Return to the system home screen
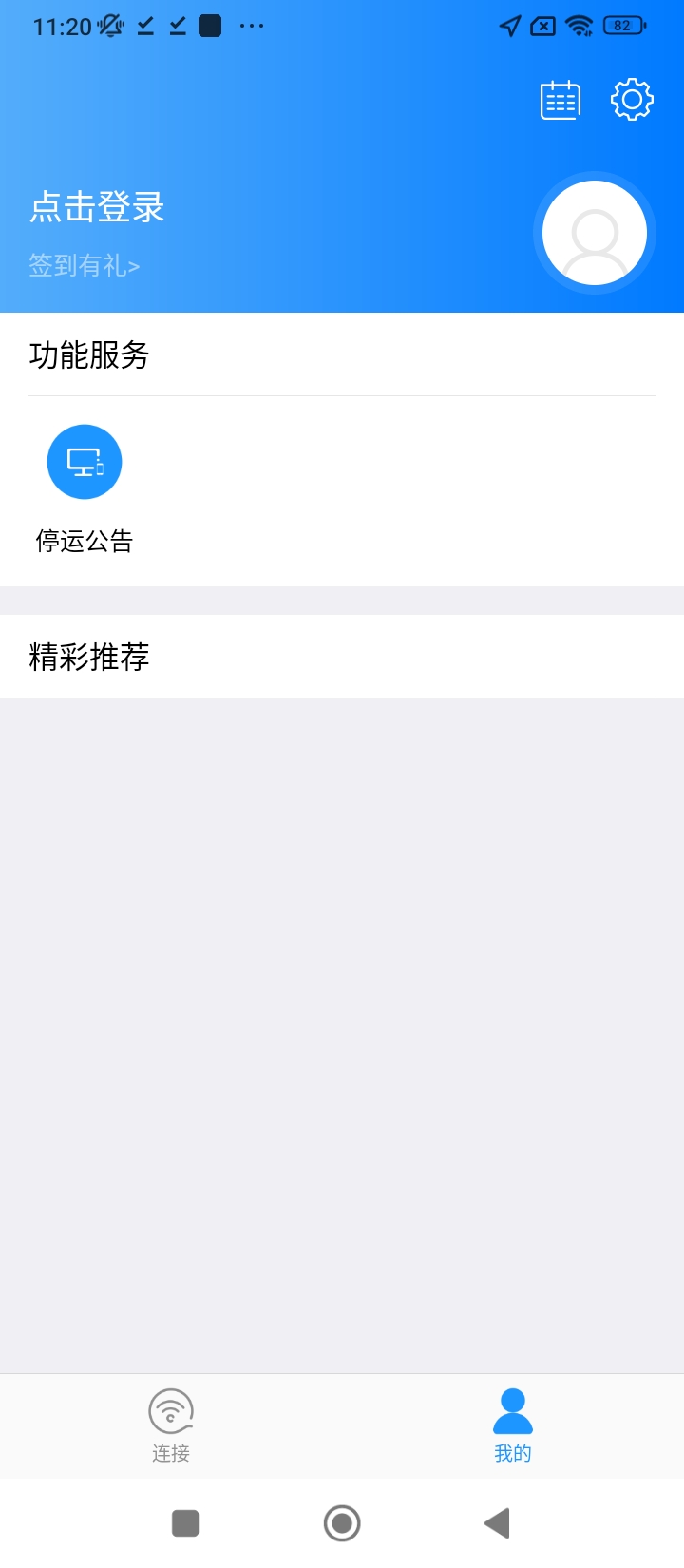This screenshot has width=684, height=1568. click(x=342, y=1523)
